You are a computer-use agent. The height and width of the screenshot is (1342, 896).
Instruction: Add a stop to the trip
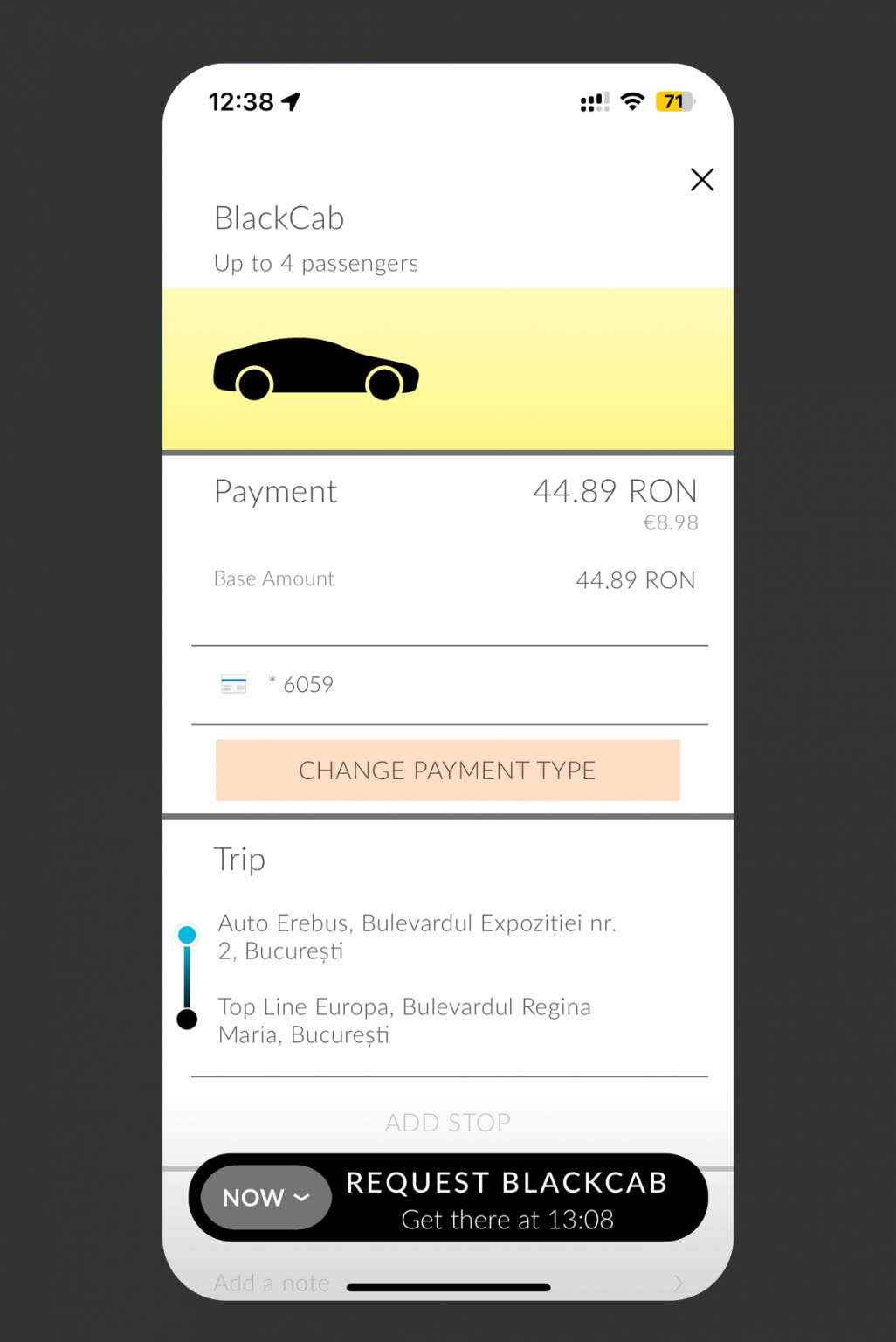447,1123
